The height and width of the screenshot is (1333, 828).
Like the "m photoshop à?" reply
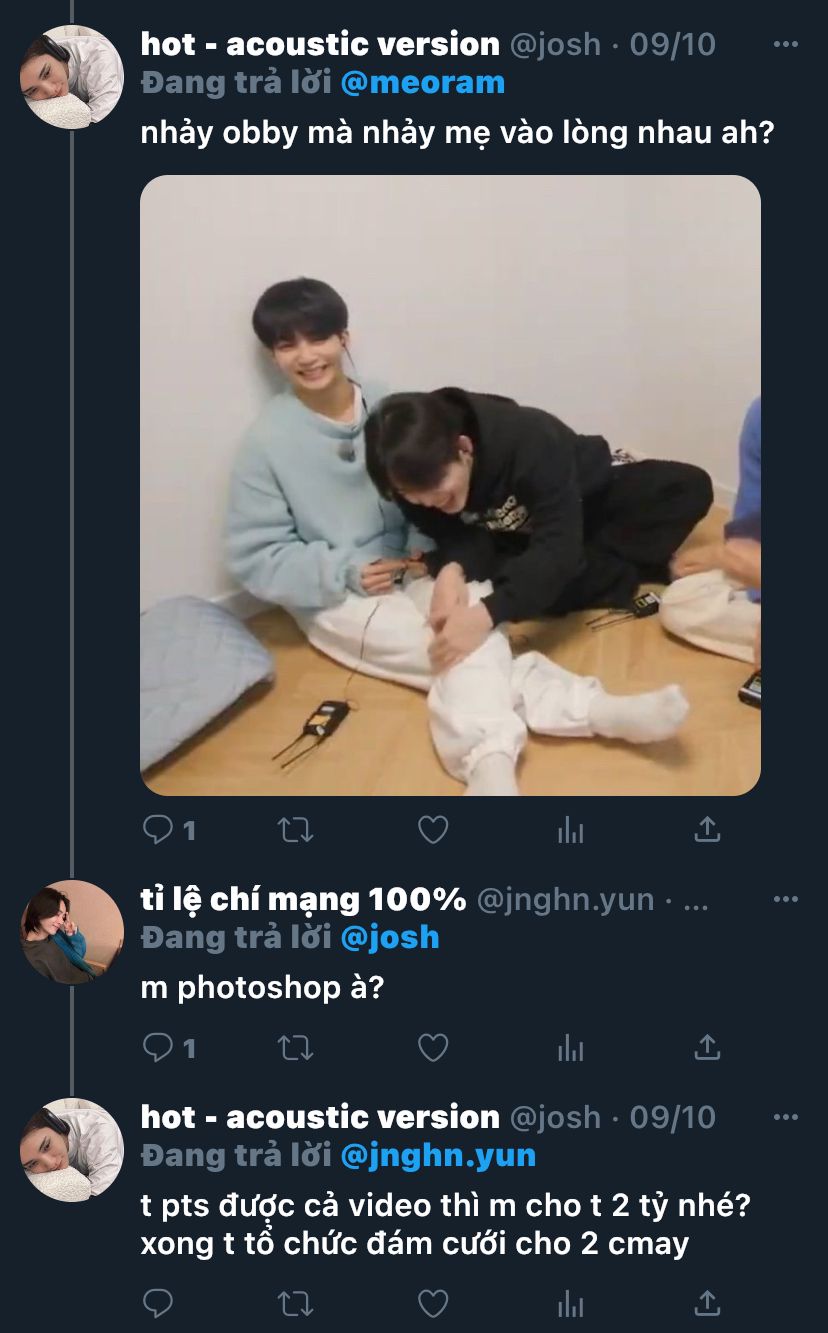tap(432, 1047)
